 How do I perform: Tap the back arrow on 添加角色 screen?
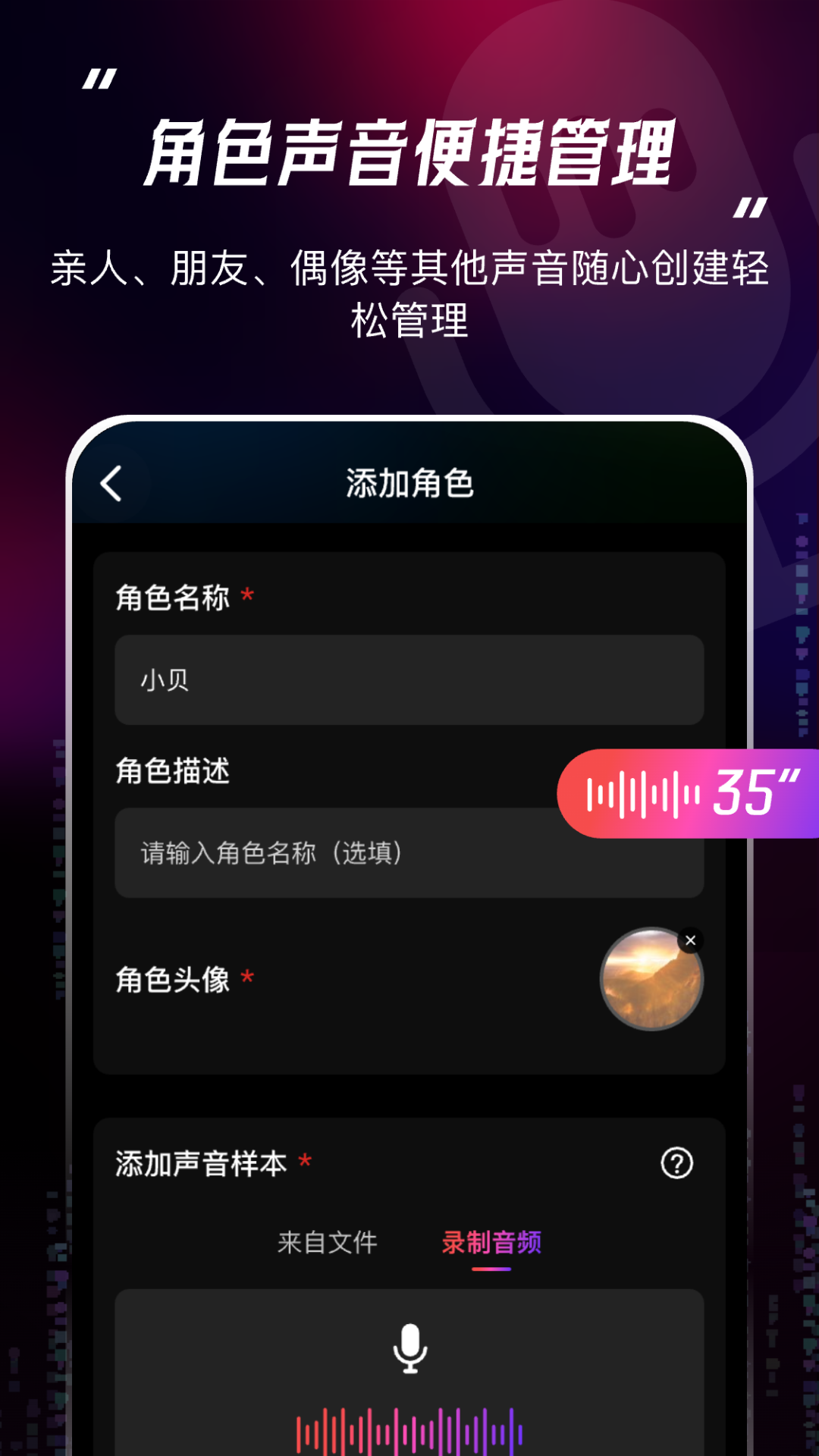click(x=111, y=485)
